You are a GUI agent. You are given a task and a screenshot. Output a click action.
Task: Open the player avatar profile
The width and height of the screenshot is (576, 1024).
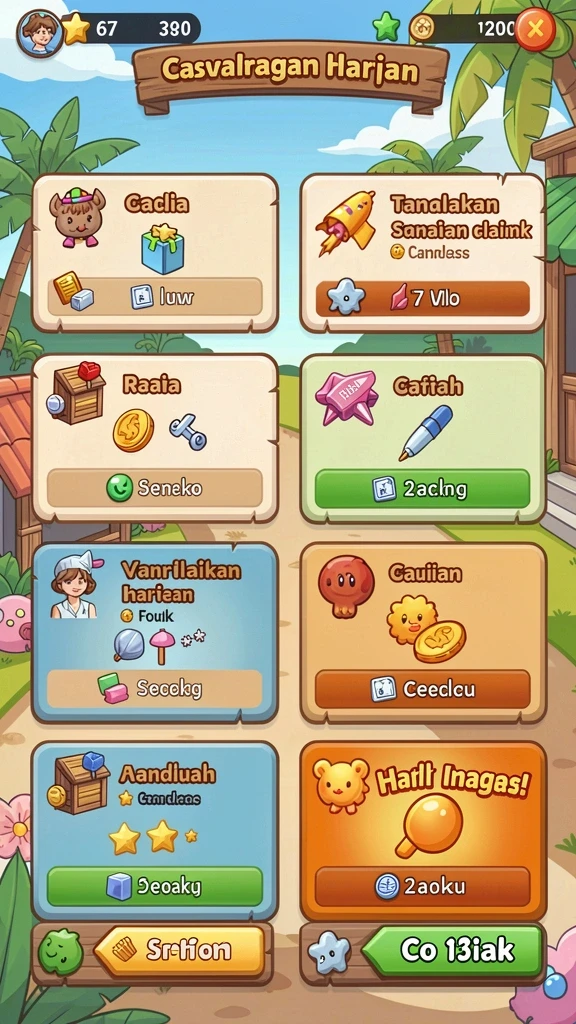pyautogui.click(x=40, y=33)
